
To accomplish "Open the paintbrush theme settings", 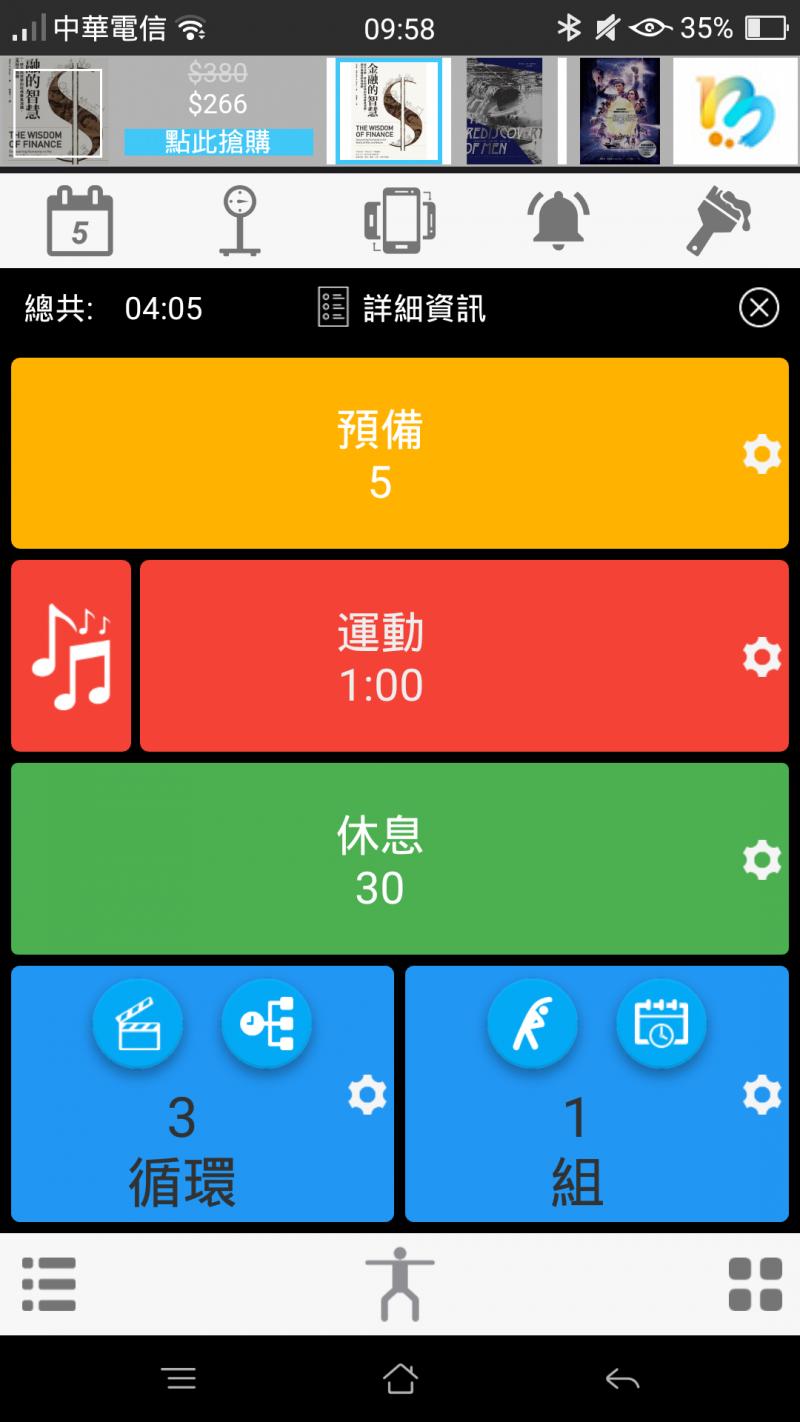I will (x=718, y=221).
